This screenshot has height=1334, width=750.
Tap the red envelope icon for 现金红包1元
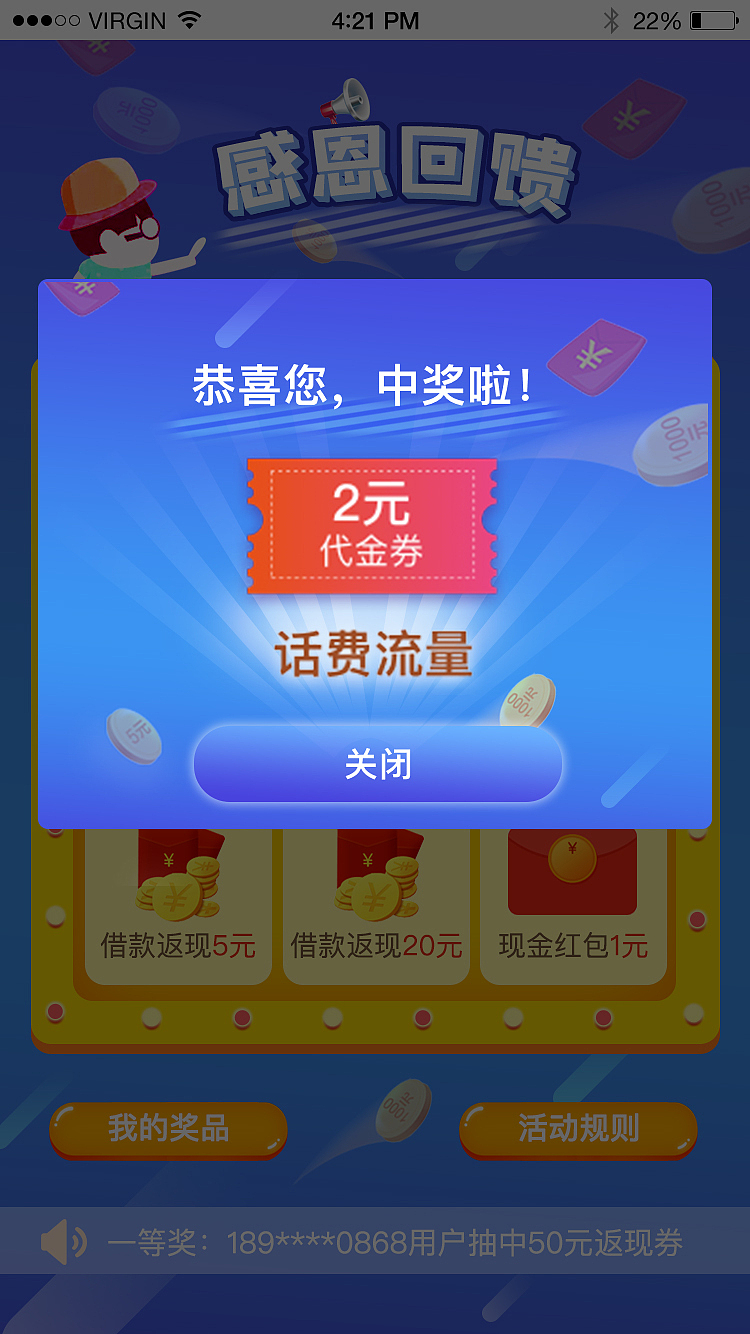pos(571,869)
